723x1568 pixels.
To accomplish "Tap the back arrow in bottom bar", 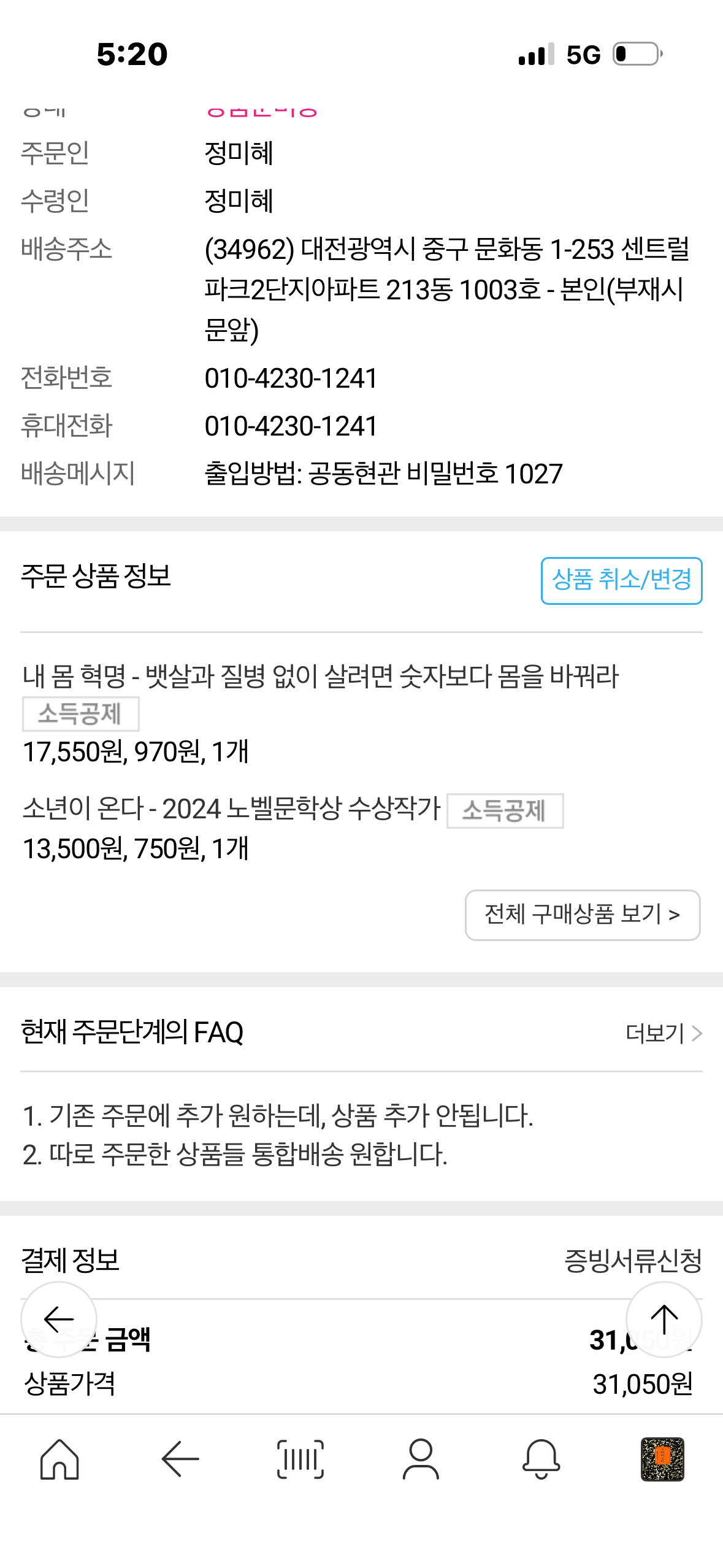I will [x=180, y=1459].
